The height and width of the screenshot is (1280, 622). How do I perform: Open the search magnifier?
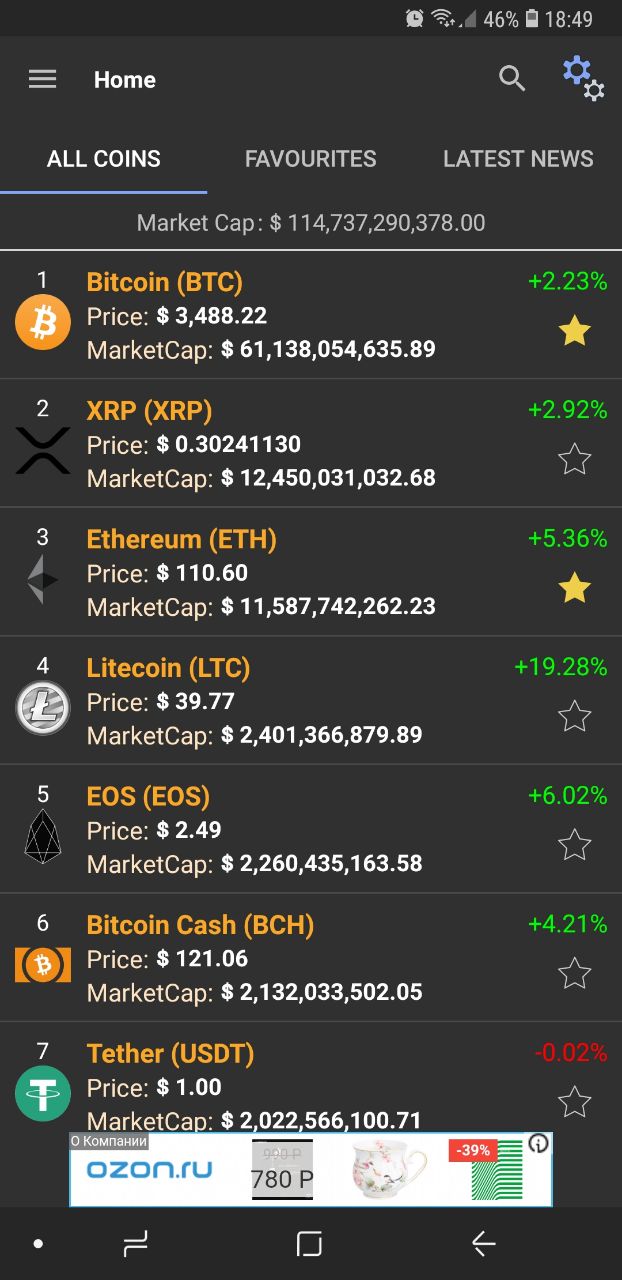coord(512,78)
